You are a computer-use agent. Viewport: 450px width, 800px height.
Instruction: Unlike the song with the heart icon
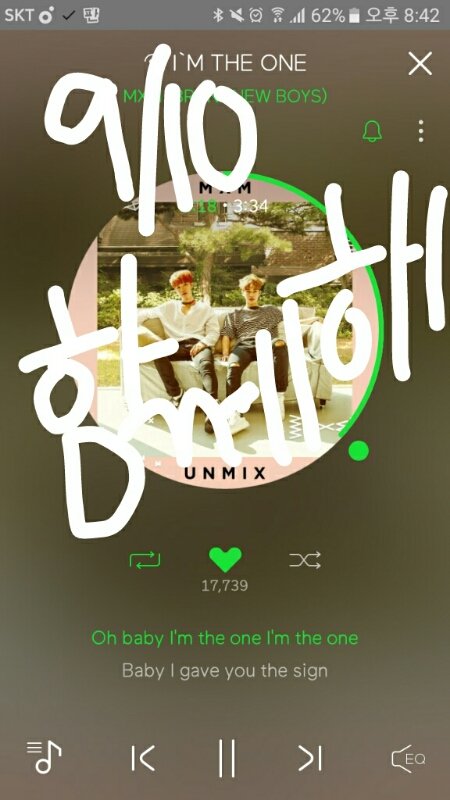(x=225, y=560)
